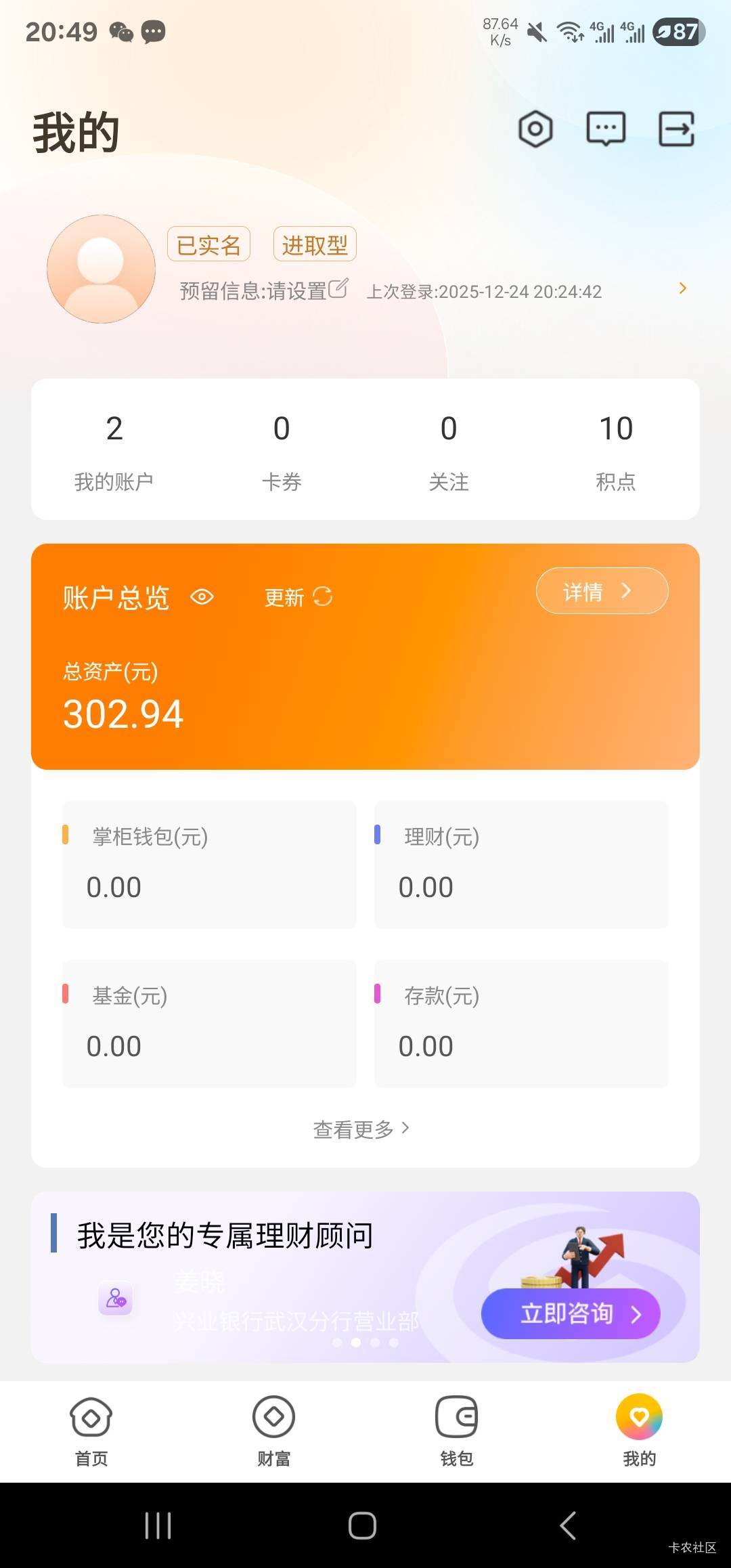This screenshot has width=731, height=1568.
Task: Check 积点 points
Action: pos(616,450)
